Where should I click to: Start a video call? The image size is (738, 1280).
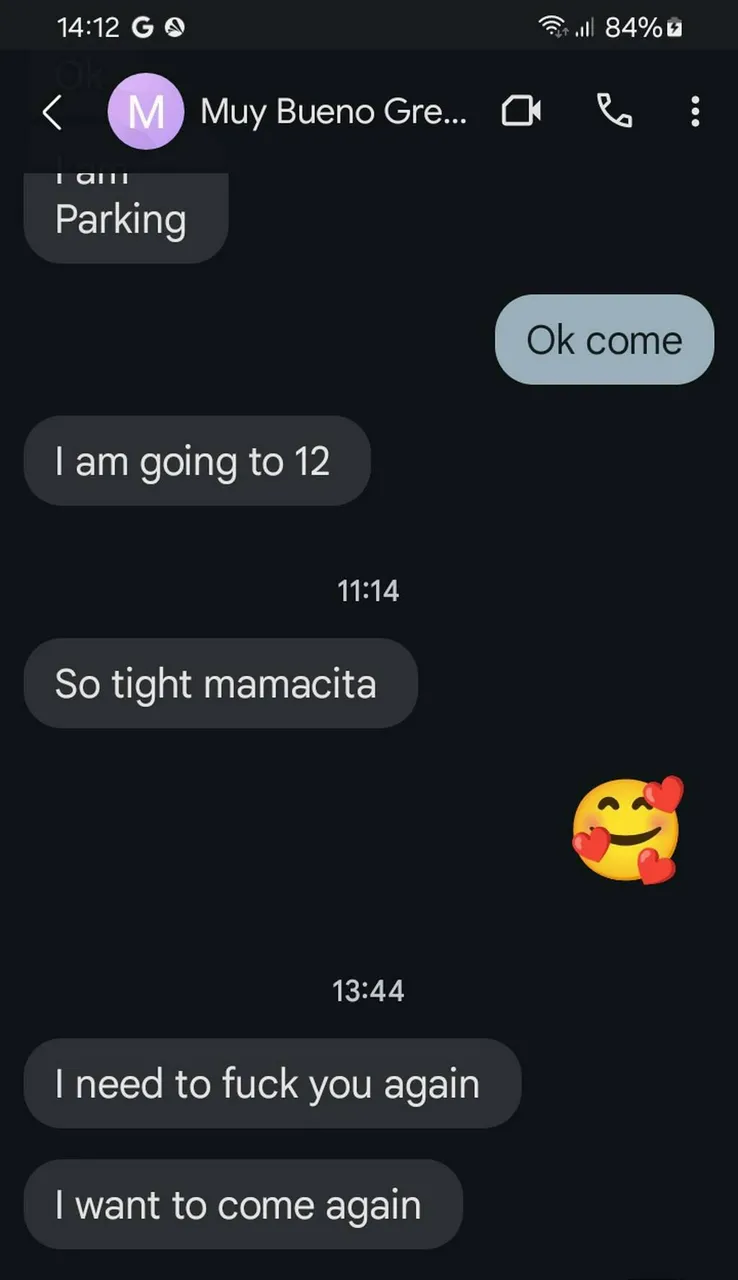tap(521, 112)
